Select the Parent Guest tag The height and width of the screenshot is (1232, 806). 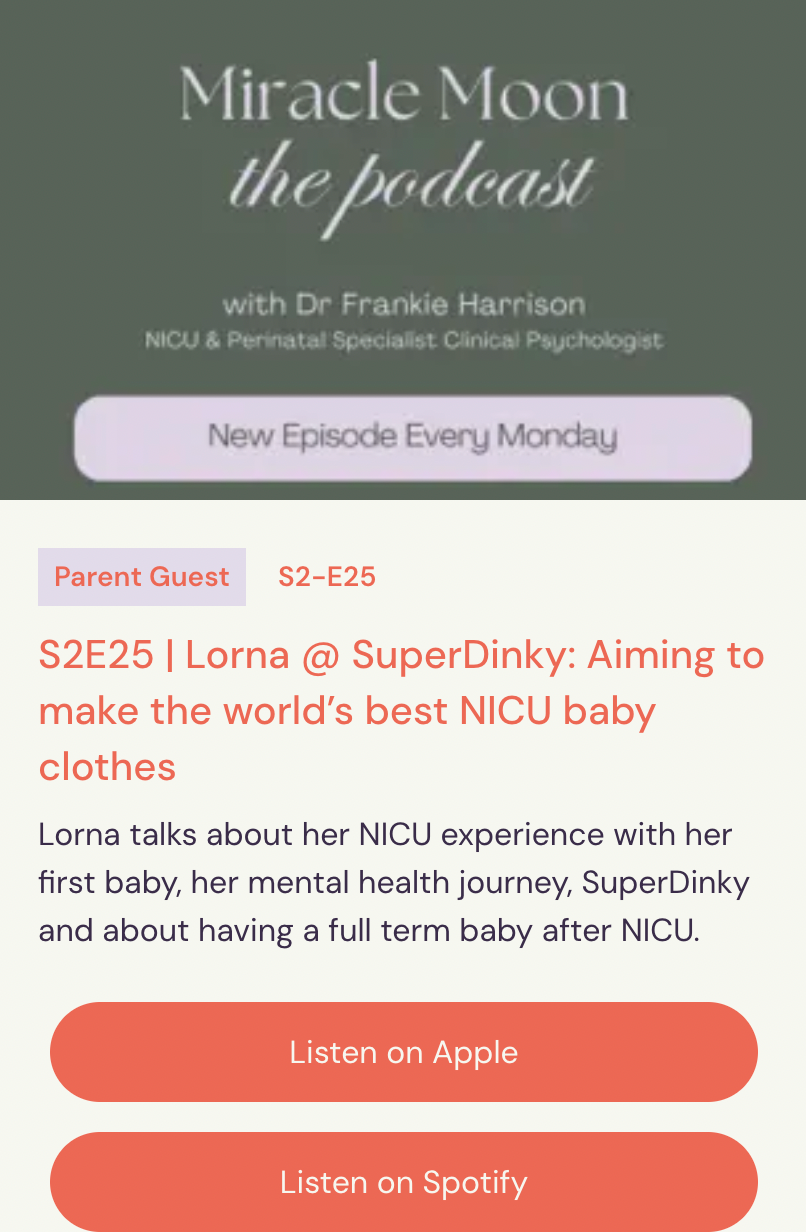coord(142,577)
